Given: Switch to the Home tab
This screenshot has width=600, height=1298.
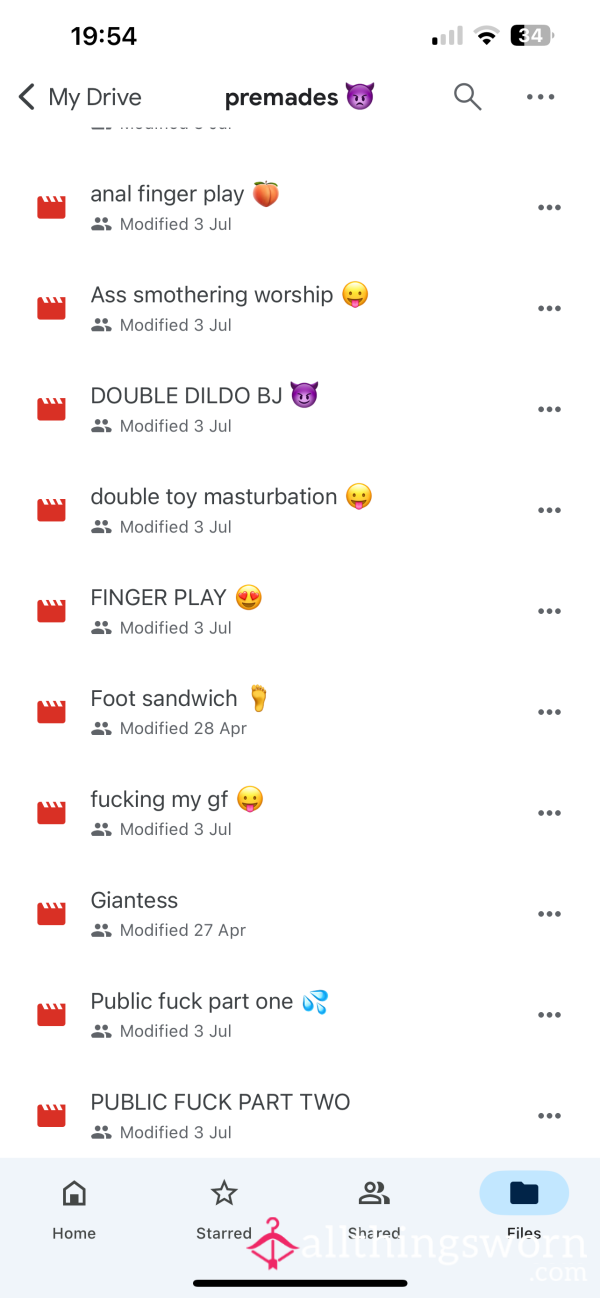Looking at the screenshot, I should (74, 1208).
